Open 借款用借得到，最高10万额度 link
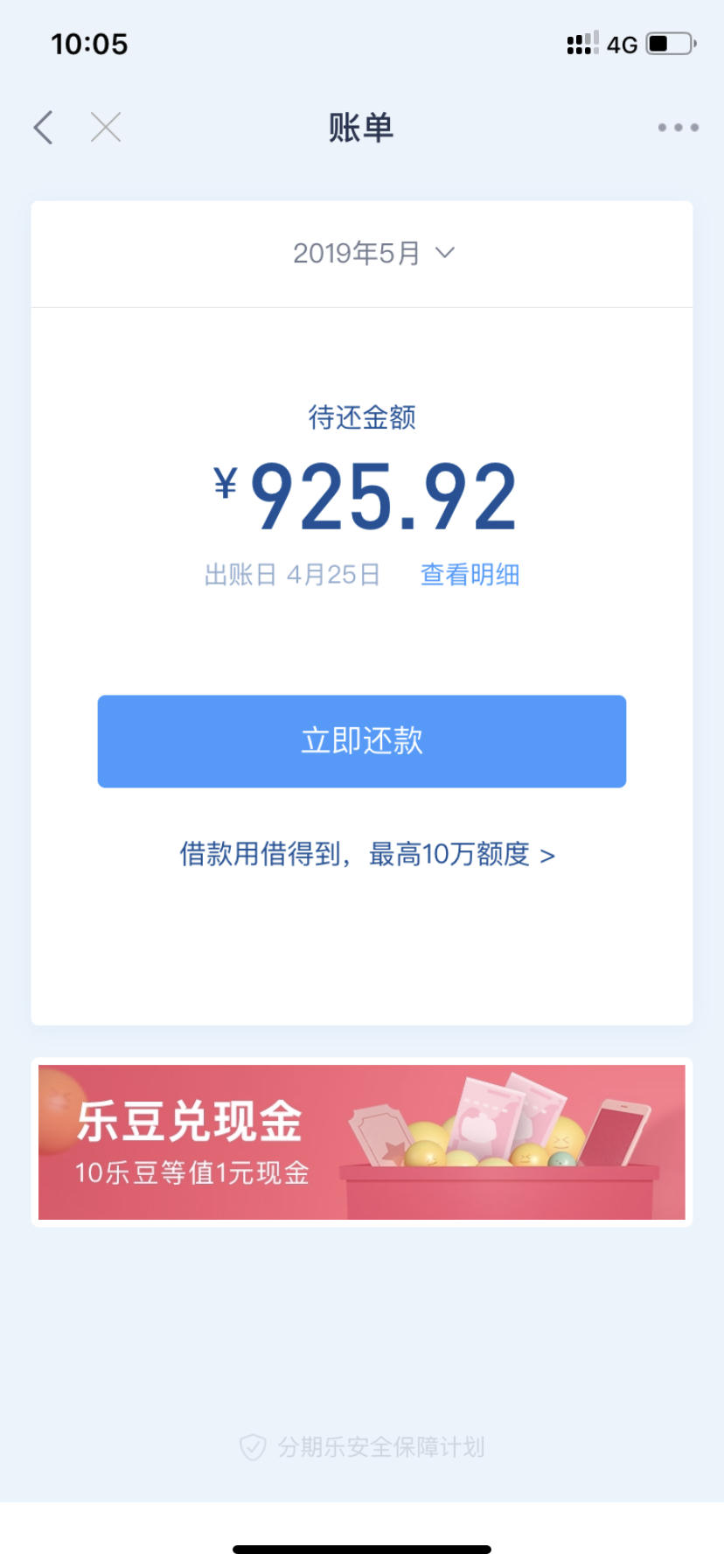 click(367, 854)
